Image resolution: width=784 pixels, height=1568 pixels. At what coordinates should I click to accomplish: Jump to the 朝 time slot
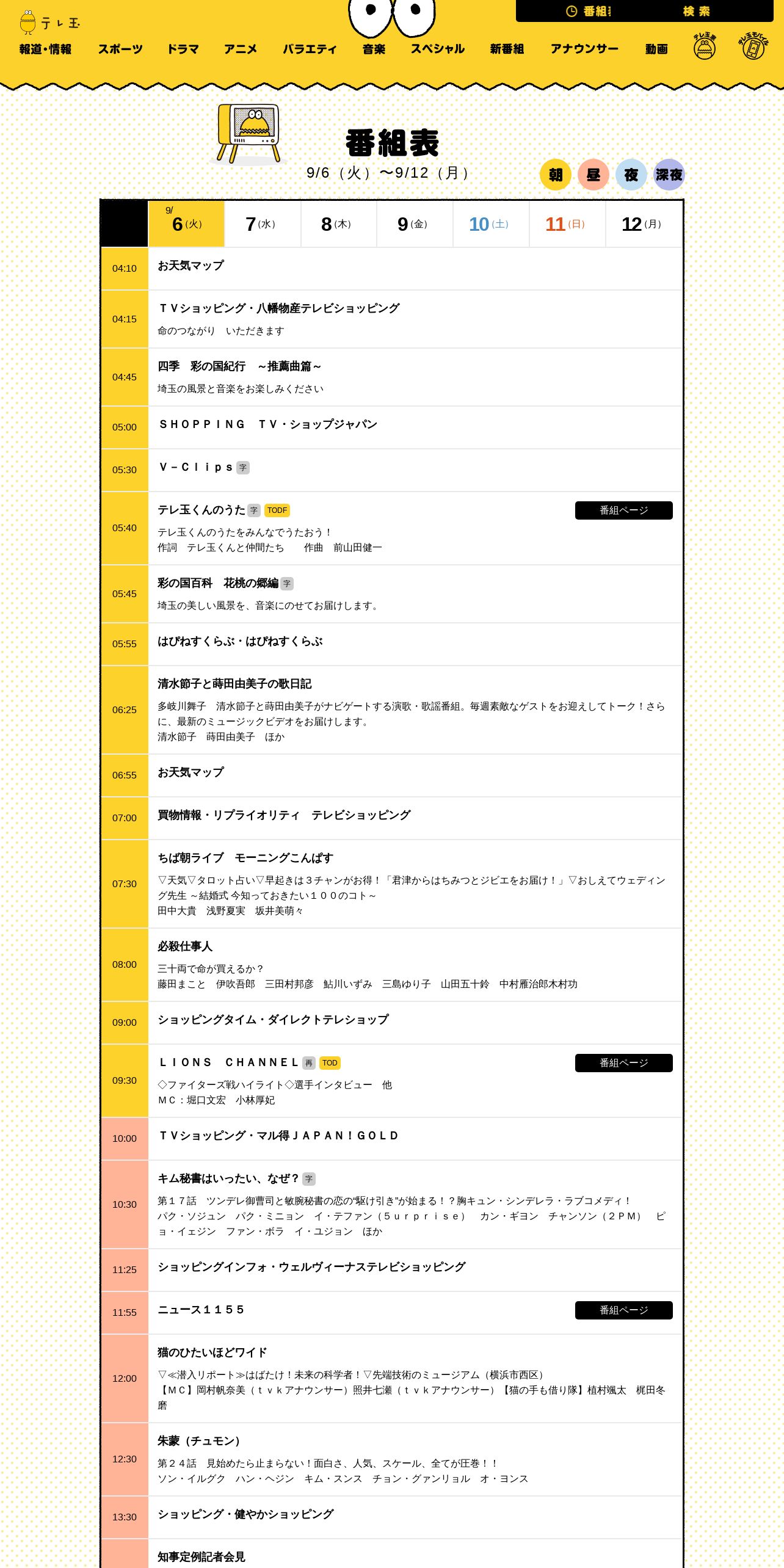click(x=556, y=175)
